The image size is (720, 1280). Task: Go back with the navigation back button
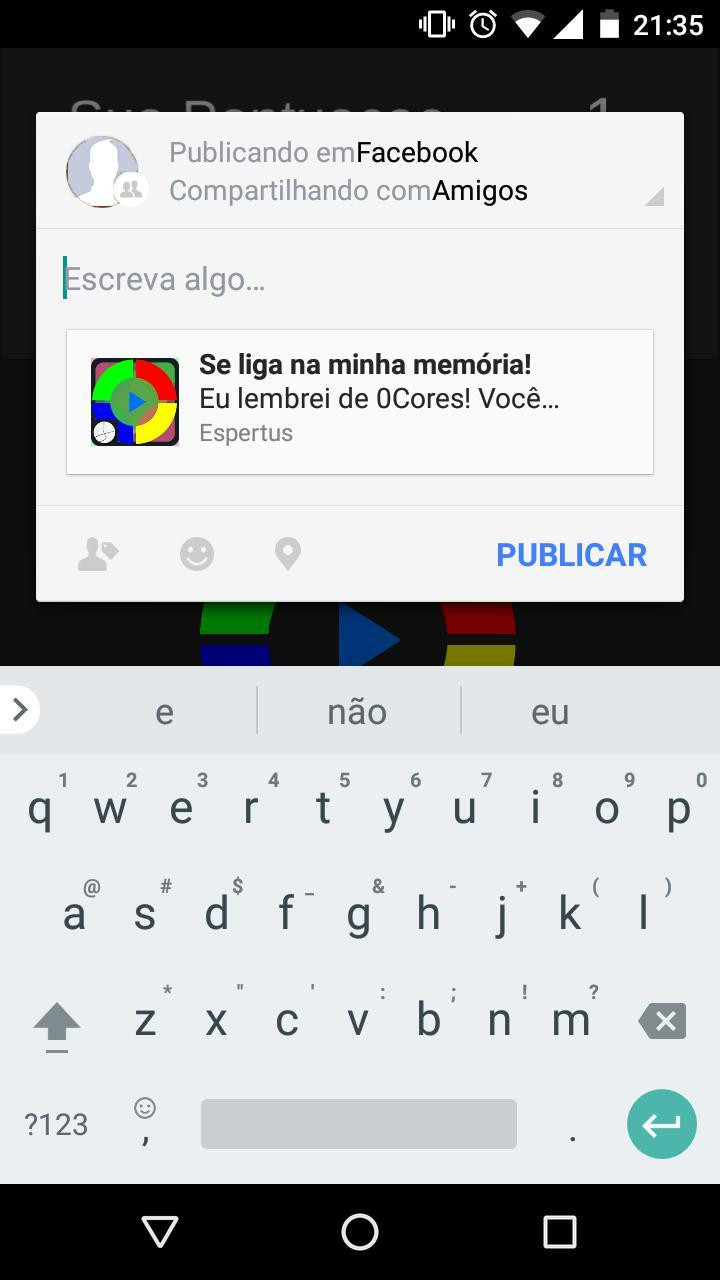[160, 1232]
